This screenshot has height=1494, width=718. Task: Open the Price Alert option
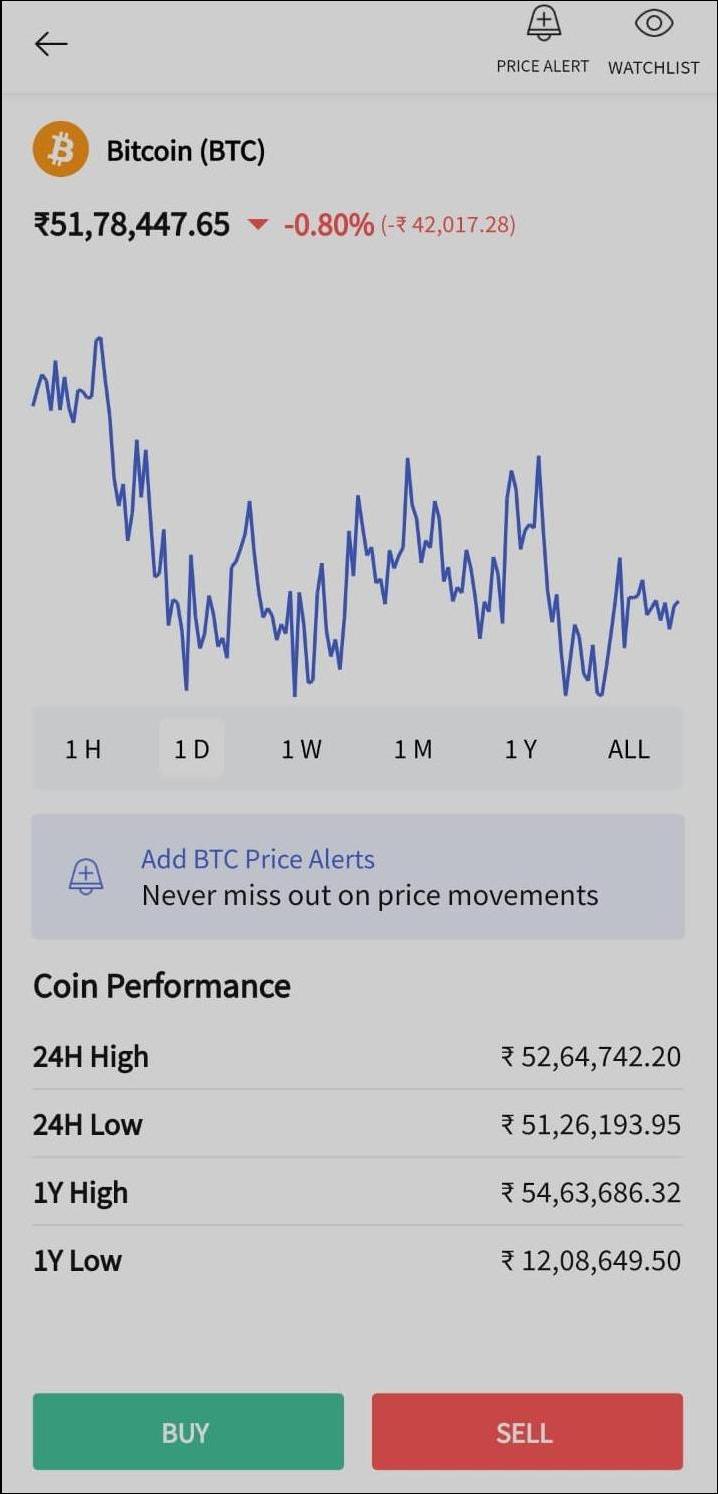[543, 40]
